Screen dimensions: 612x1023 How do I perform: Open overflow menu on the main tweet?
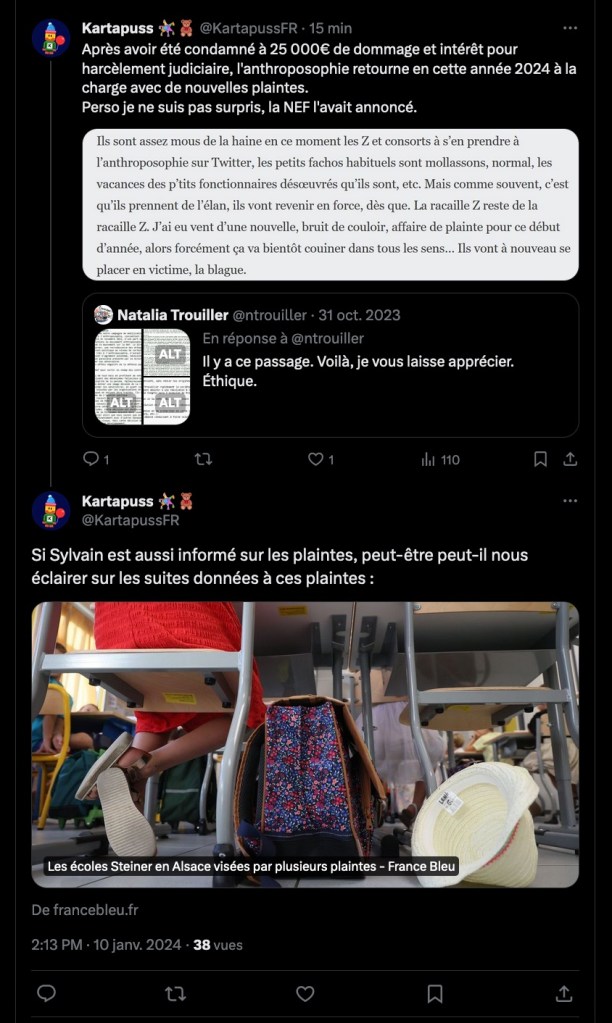pyautogui.click(x=570, y=501)
